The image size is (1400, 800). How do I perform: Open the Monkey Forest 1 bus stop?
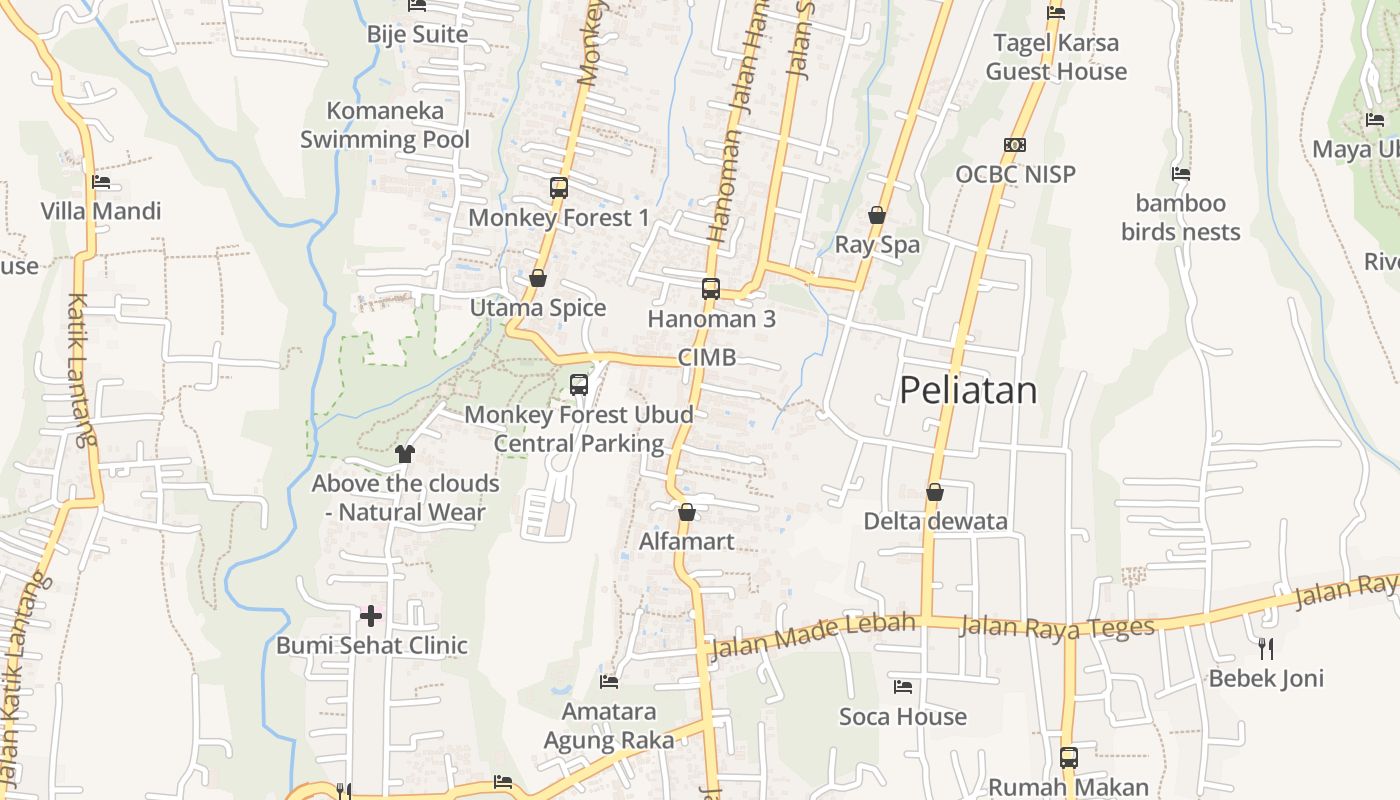point(559,187)
